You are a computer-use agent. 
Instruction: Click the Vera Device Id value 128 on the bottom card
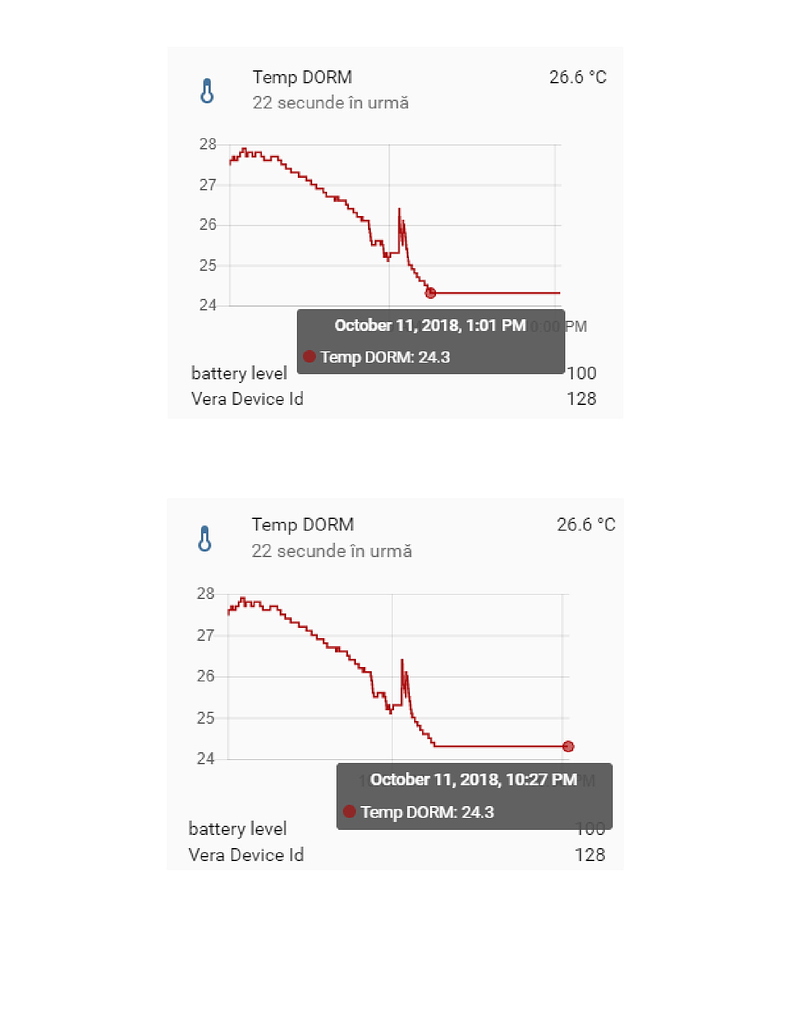tap(590, 855)
